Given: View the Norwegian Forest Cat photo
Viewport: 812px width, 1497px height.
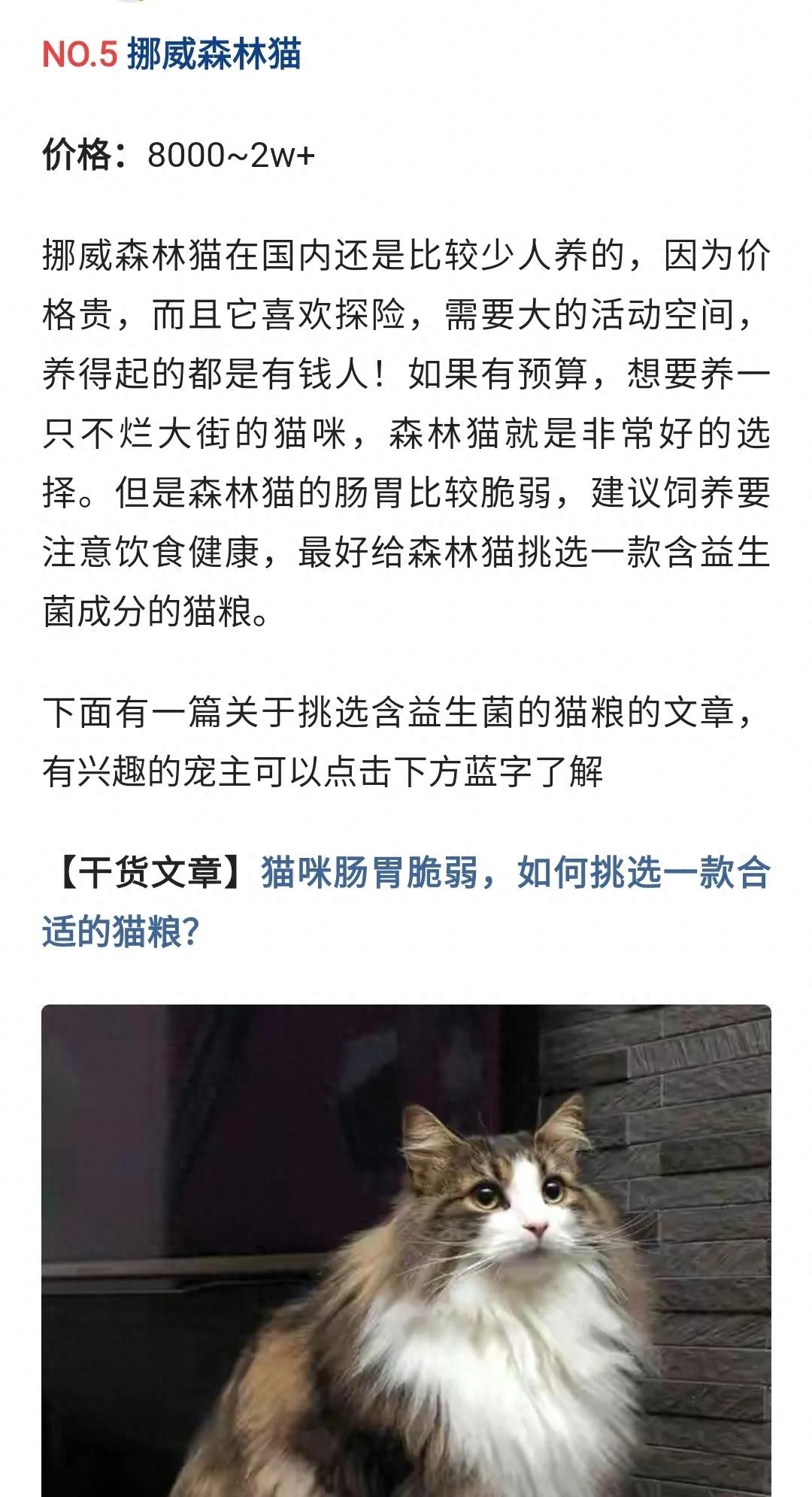Looking at the screenshot, I should click(406, 1248).
